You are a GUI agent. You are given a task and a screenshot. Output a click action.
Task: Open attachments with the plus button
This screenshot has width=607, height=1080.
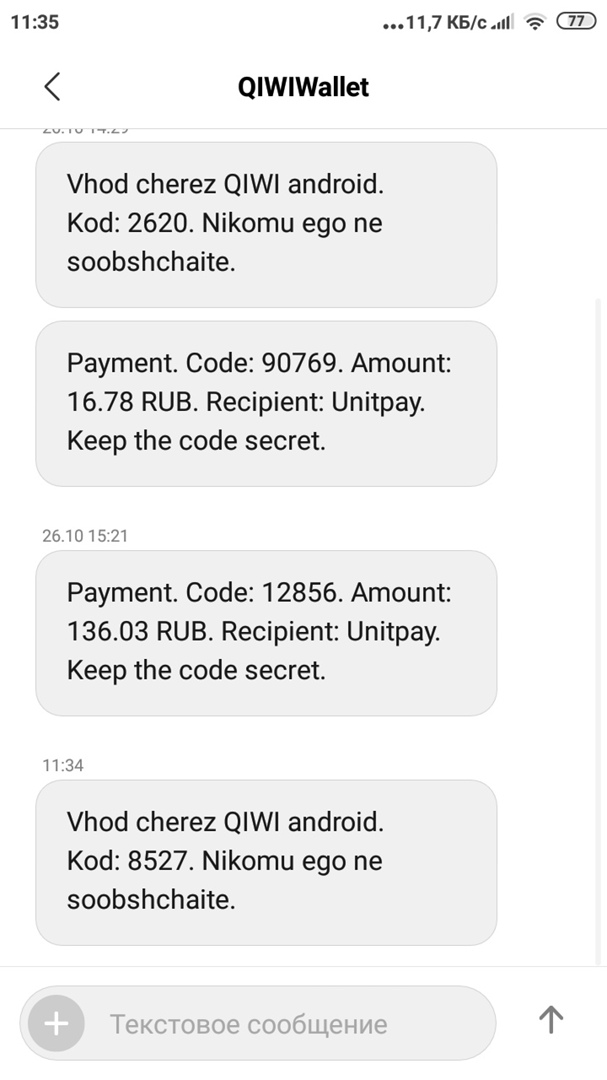coord(56,1023)
